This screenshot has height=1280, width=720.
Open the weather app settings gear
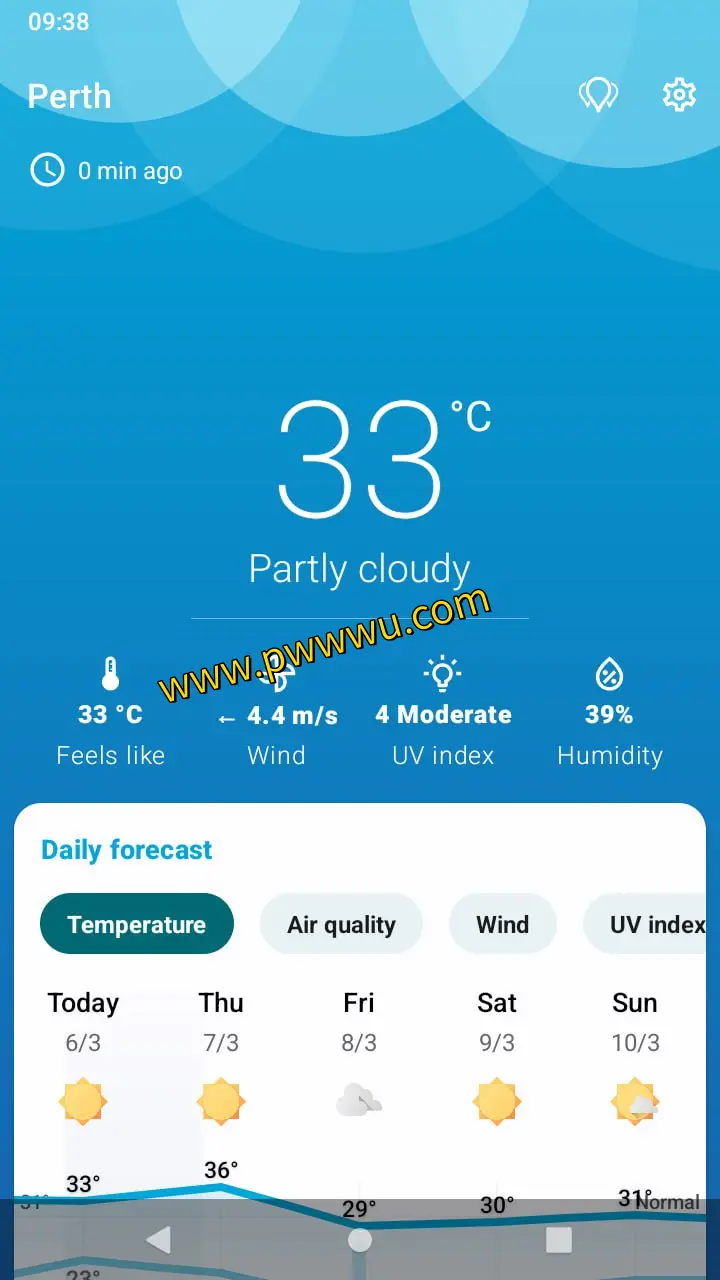pyautogui.click(x=679, y=95)
